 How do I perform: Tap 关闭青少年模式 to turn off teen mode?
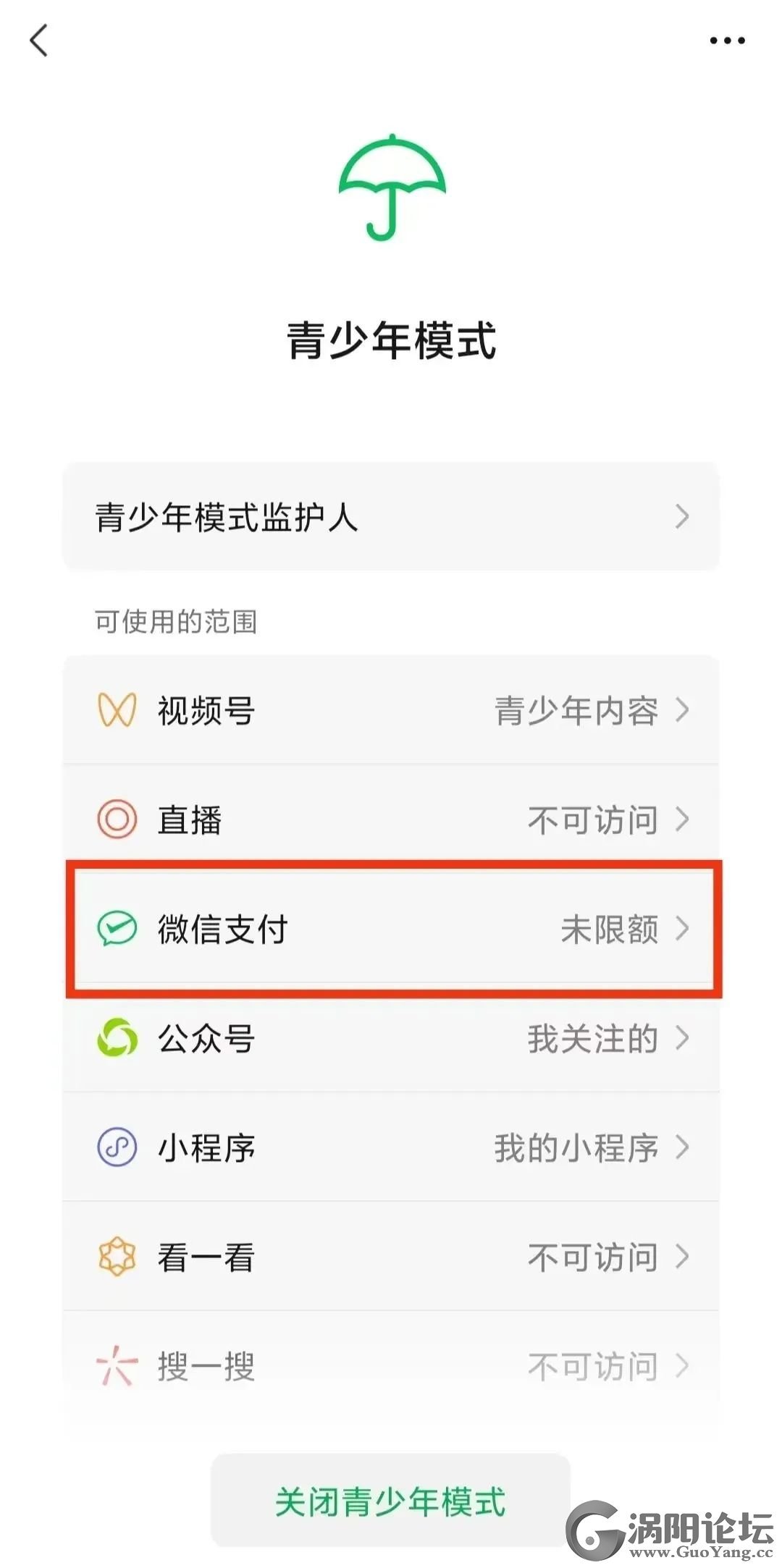coord(390,1501)
